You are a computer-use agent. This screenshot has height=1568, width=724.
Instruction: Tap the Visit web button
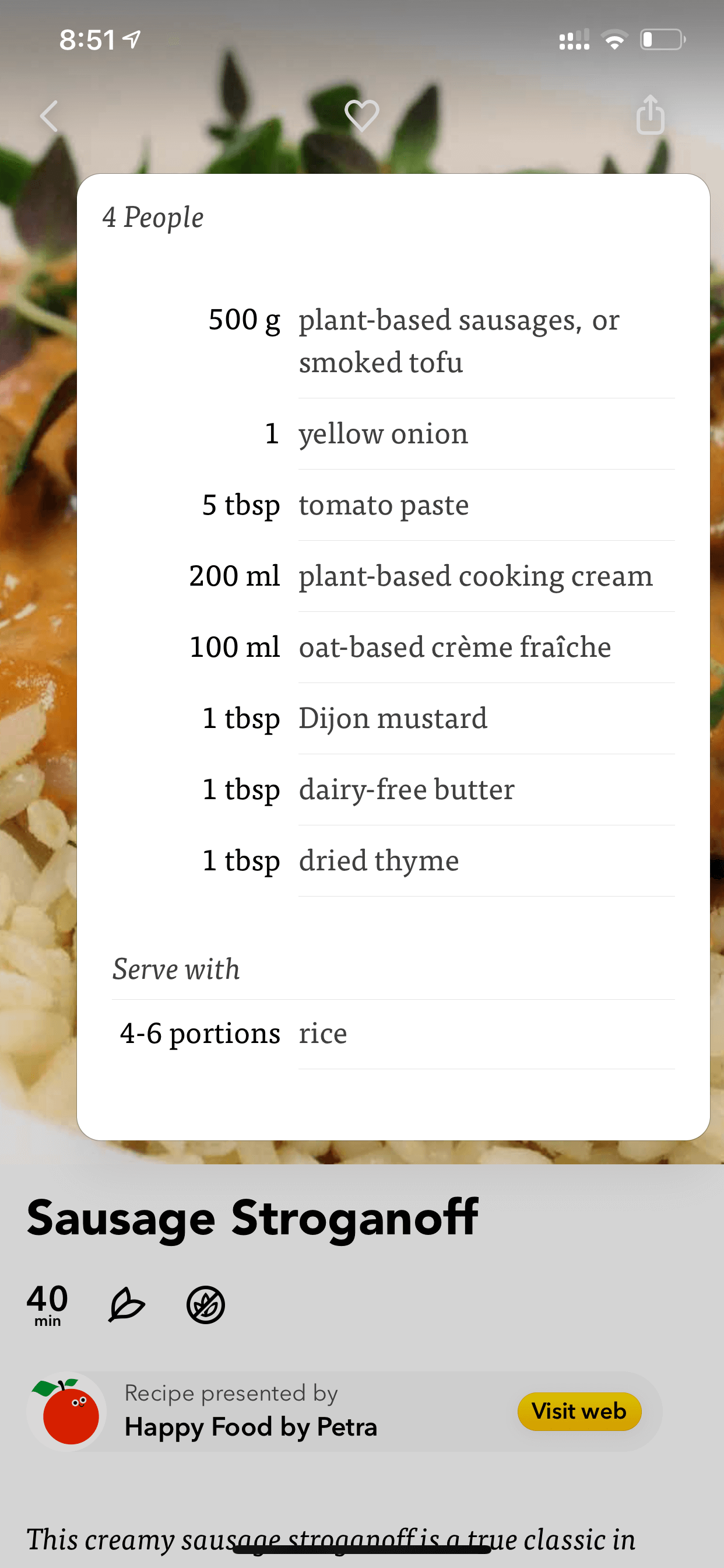point(579,1412)
